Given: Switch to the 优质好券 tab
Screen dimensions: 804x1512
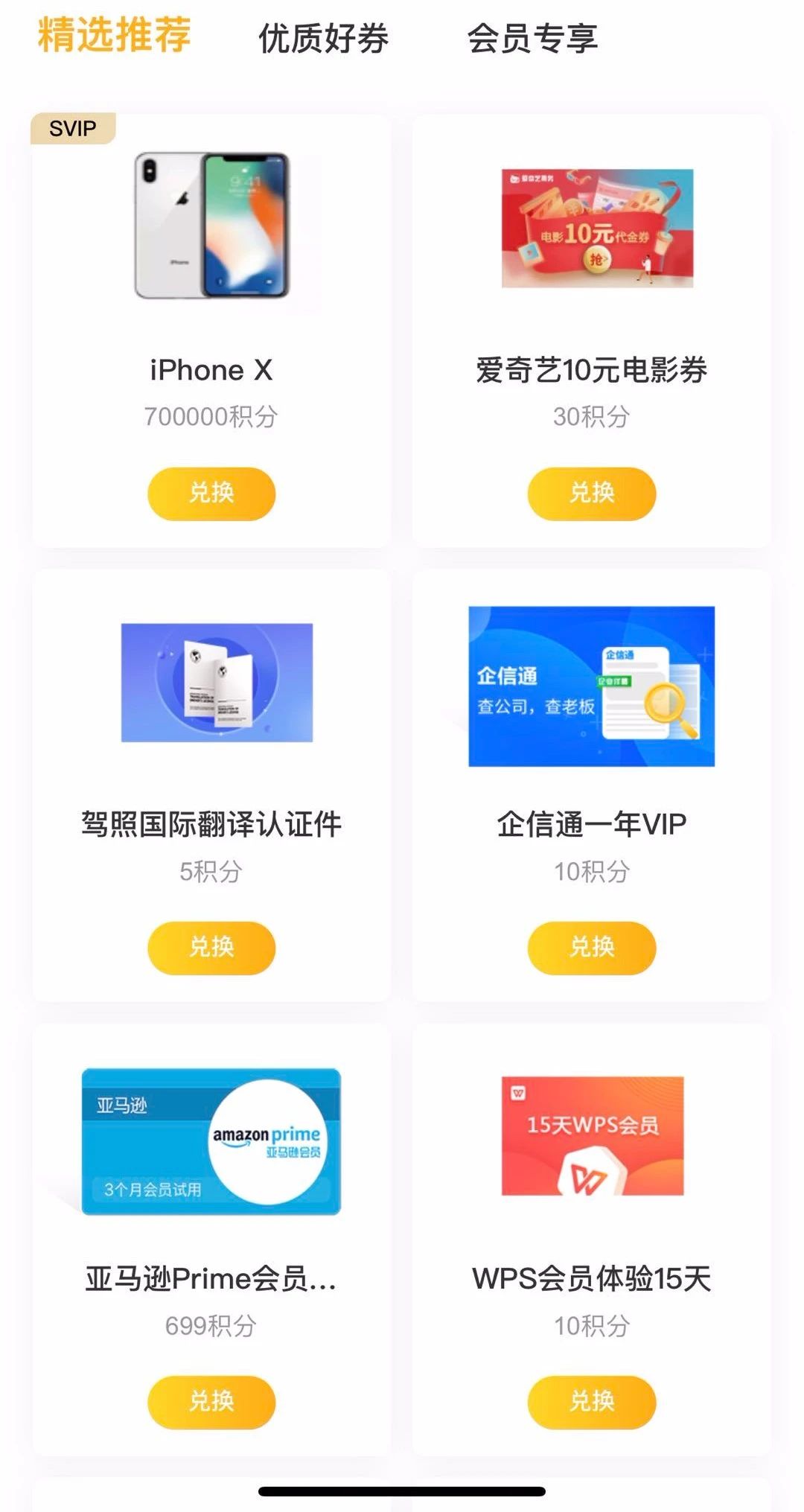Looking at the screenshot, I should tap(325, 40).
